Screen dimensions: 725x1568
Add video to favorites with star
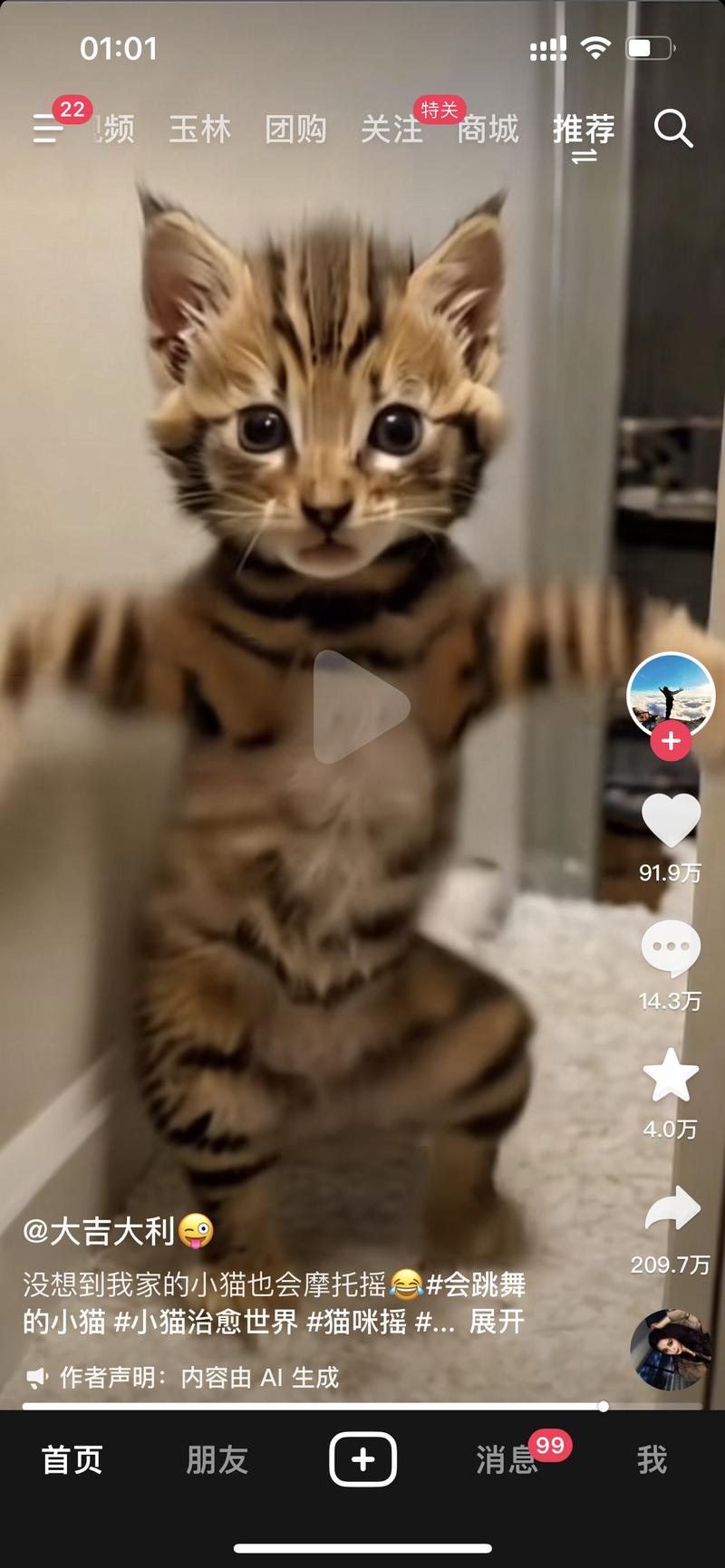click(671, 1076)
